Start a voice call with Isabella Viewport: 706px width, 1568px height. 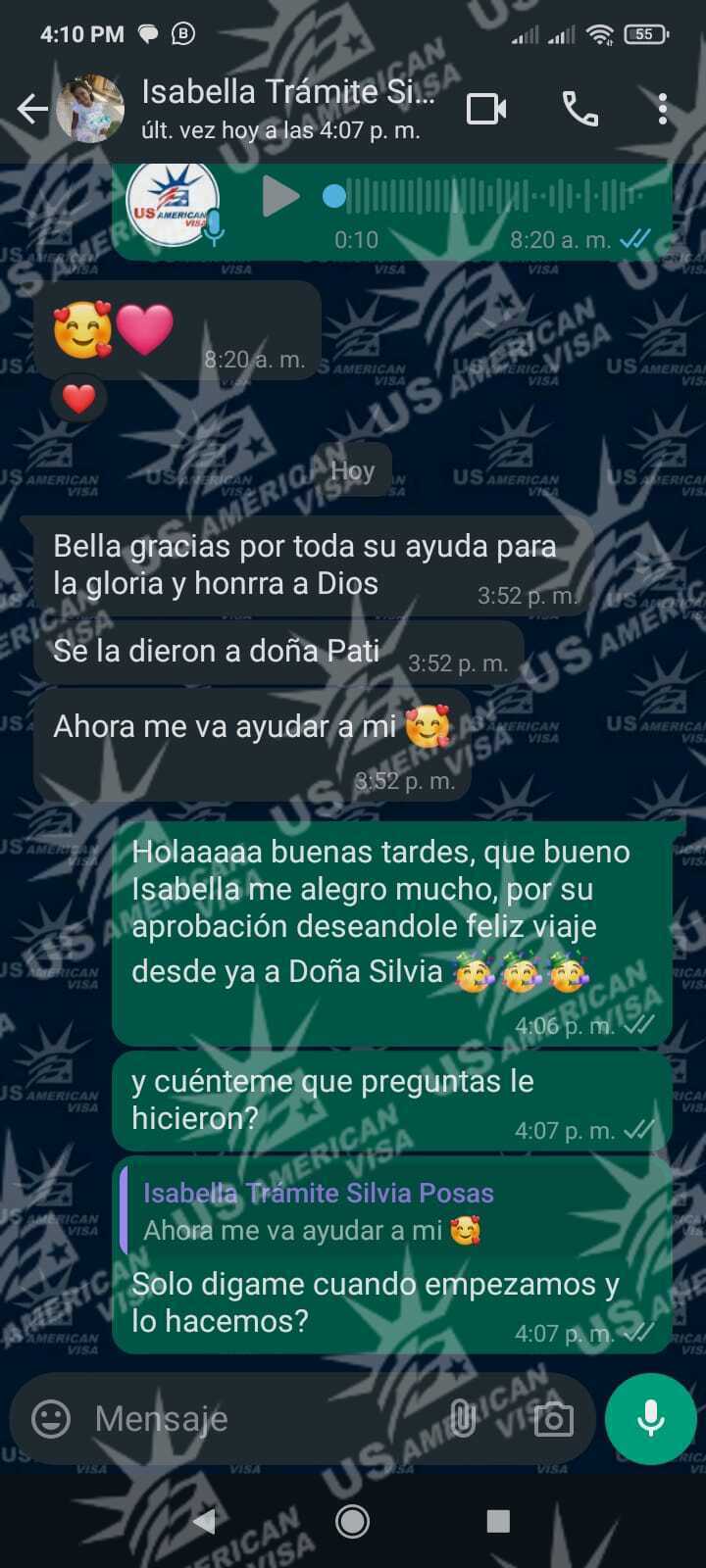click(x=580, y=109)
